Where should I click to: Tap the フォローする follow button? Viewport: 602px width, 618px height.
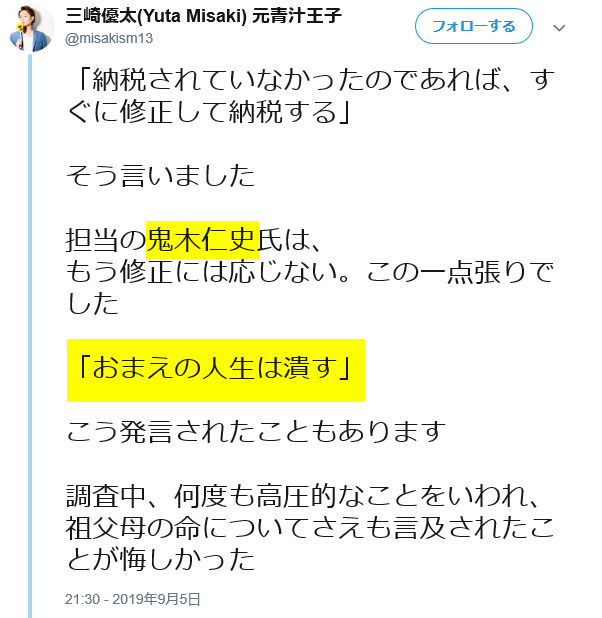[x=473, y=26]
